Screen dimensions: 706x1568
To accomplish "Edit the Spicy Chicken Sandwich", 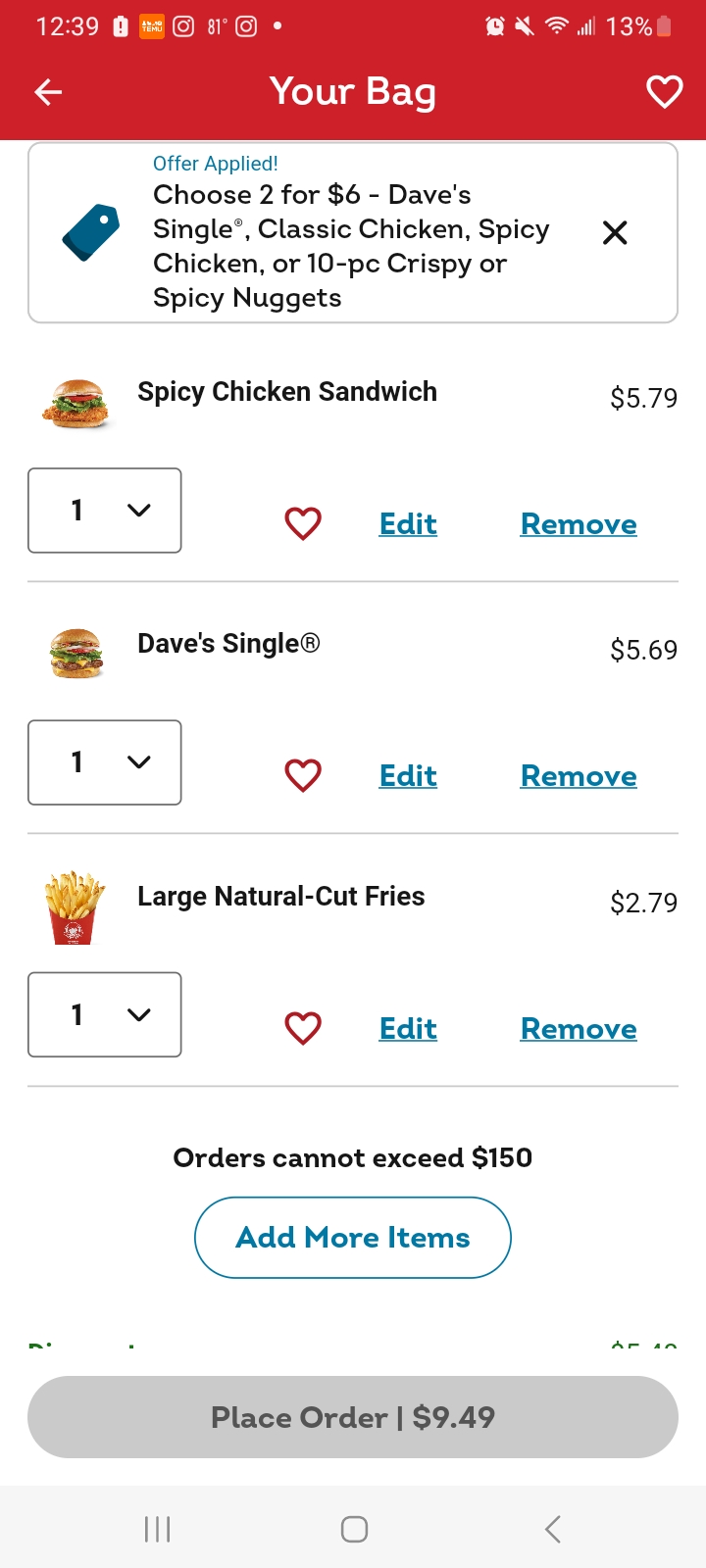I will [x=408, y=524].
